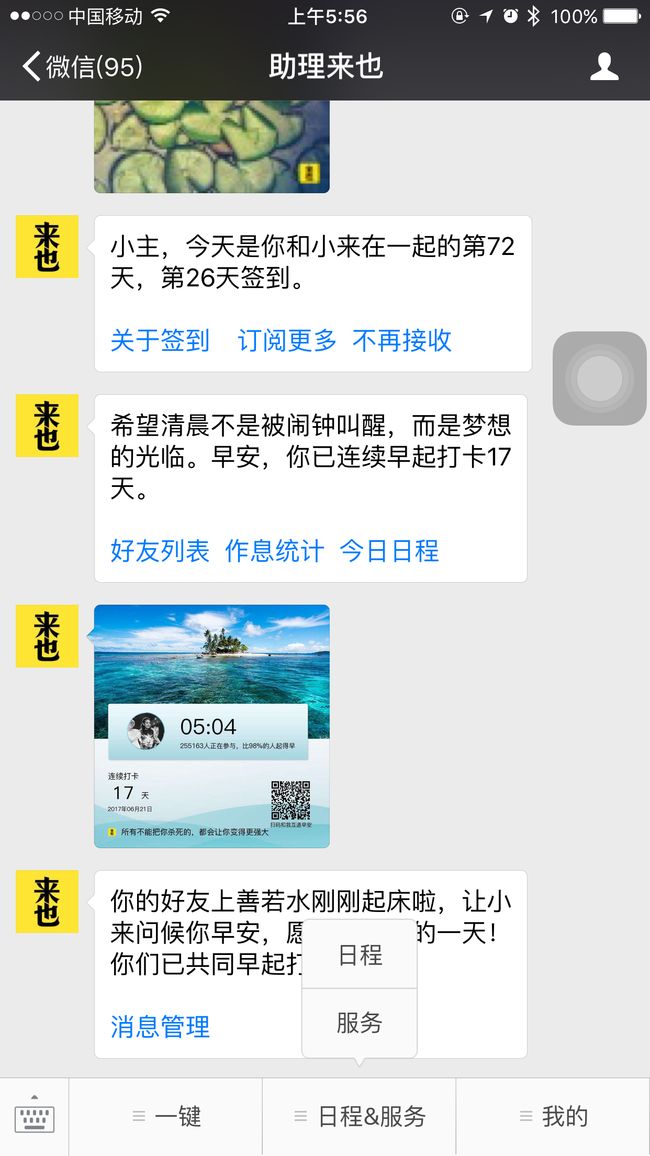Open the lily pad image message
Viewport: 650px width, 1156px height.
pyautogui.click(x=212, y=147)
